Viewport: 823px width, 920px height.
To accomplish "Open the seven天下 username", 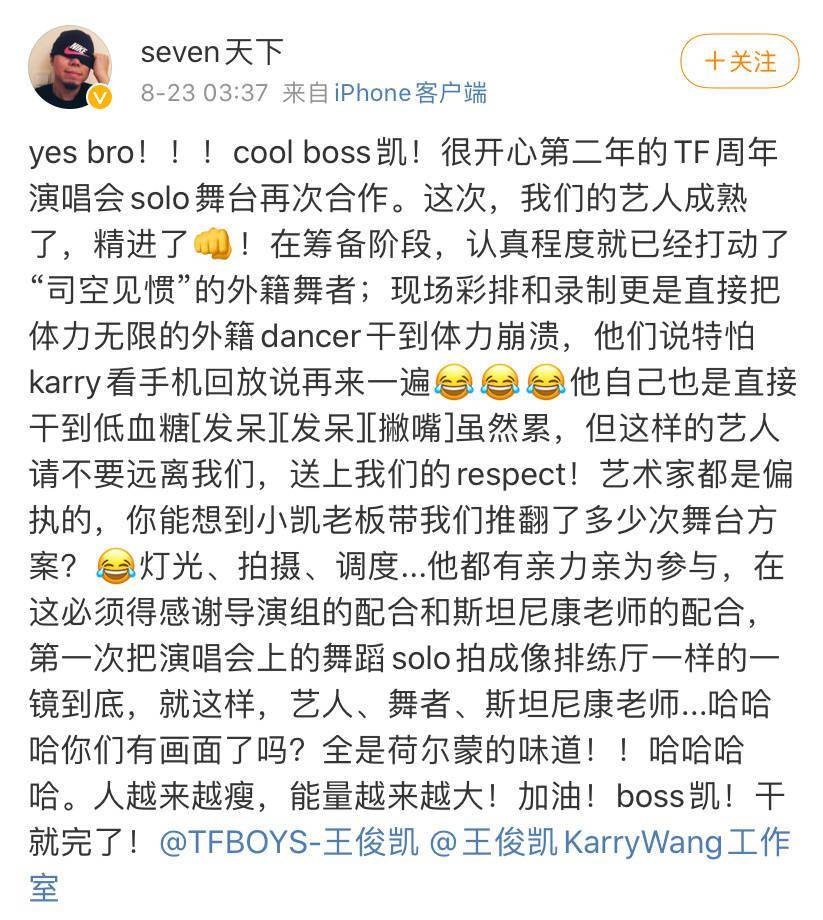I will pos(212,51).
